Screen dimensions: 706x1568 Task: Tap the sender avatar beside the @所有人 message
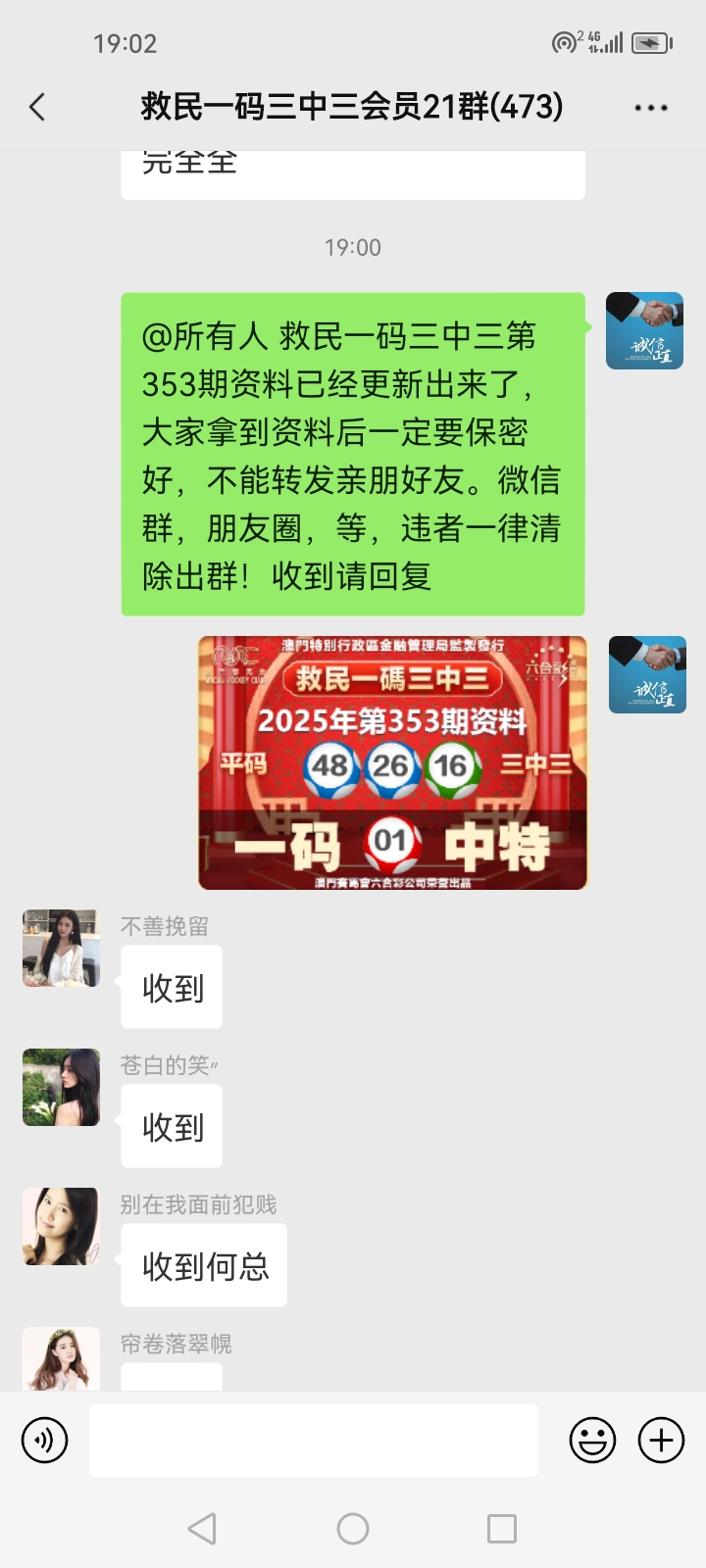coord(644,330)
